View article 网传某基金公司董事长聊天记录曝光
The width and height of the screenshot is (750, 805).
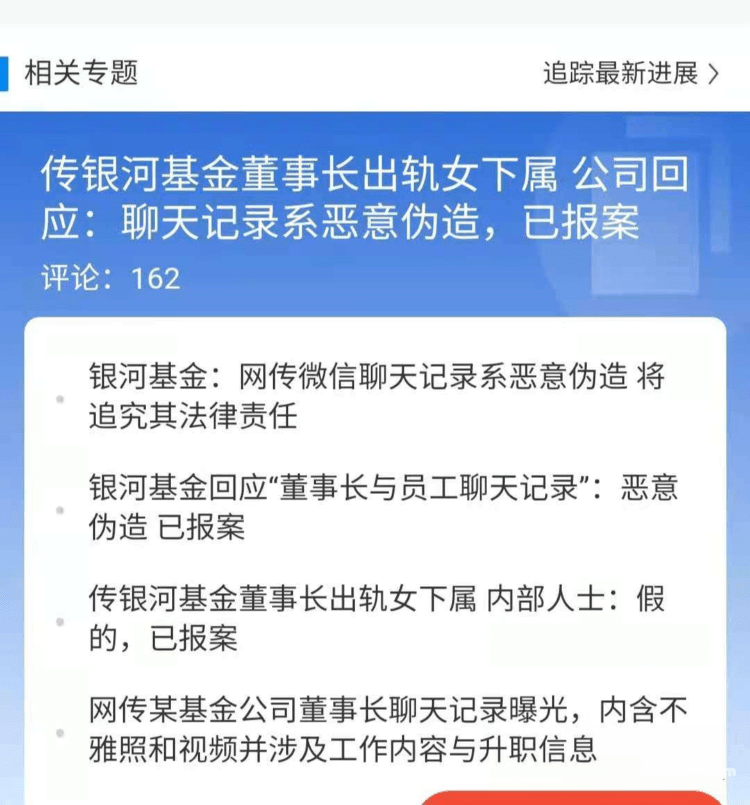(x=388, y=730)
